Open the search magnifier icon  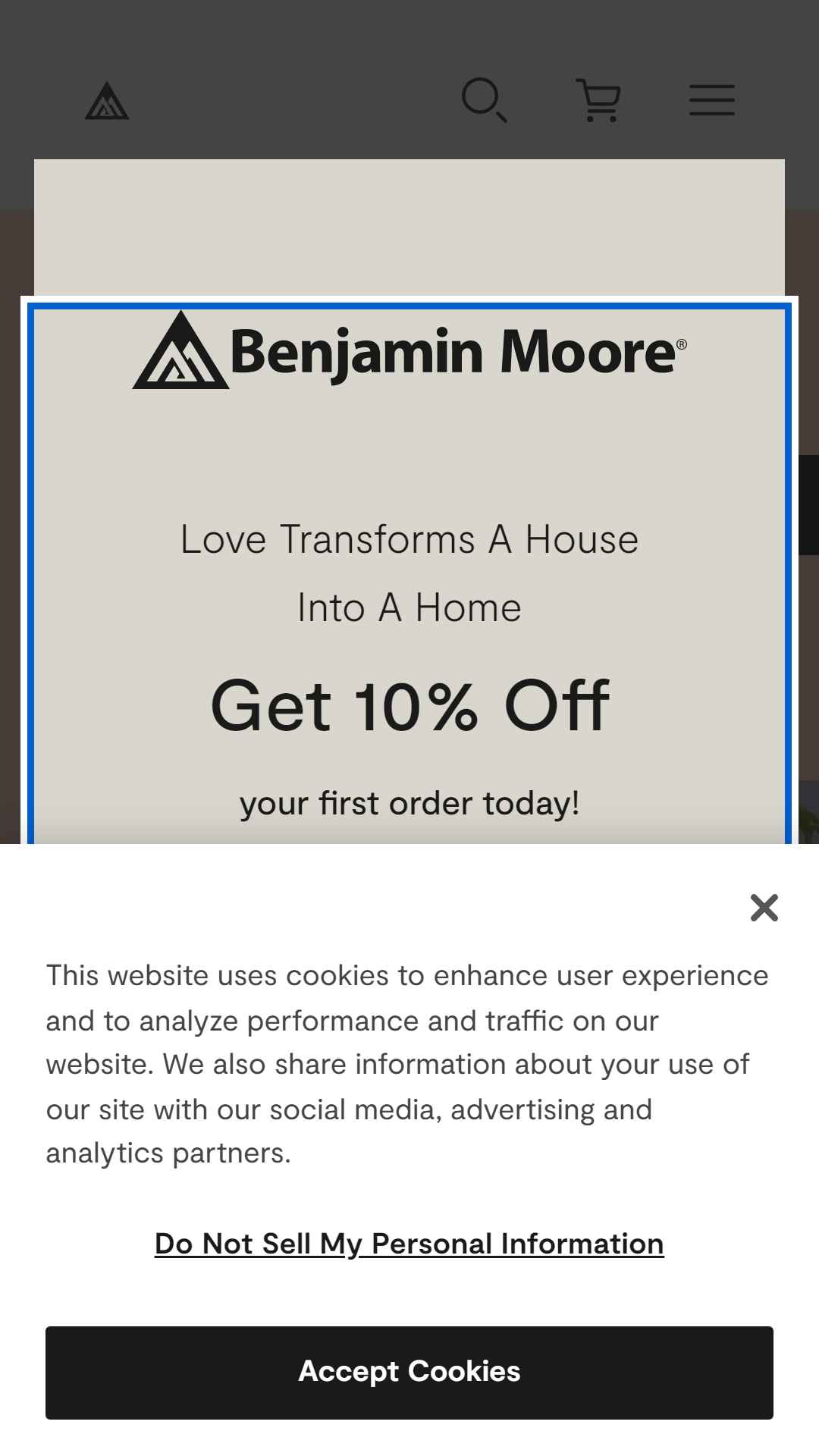click(485, 99)
